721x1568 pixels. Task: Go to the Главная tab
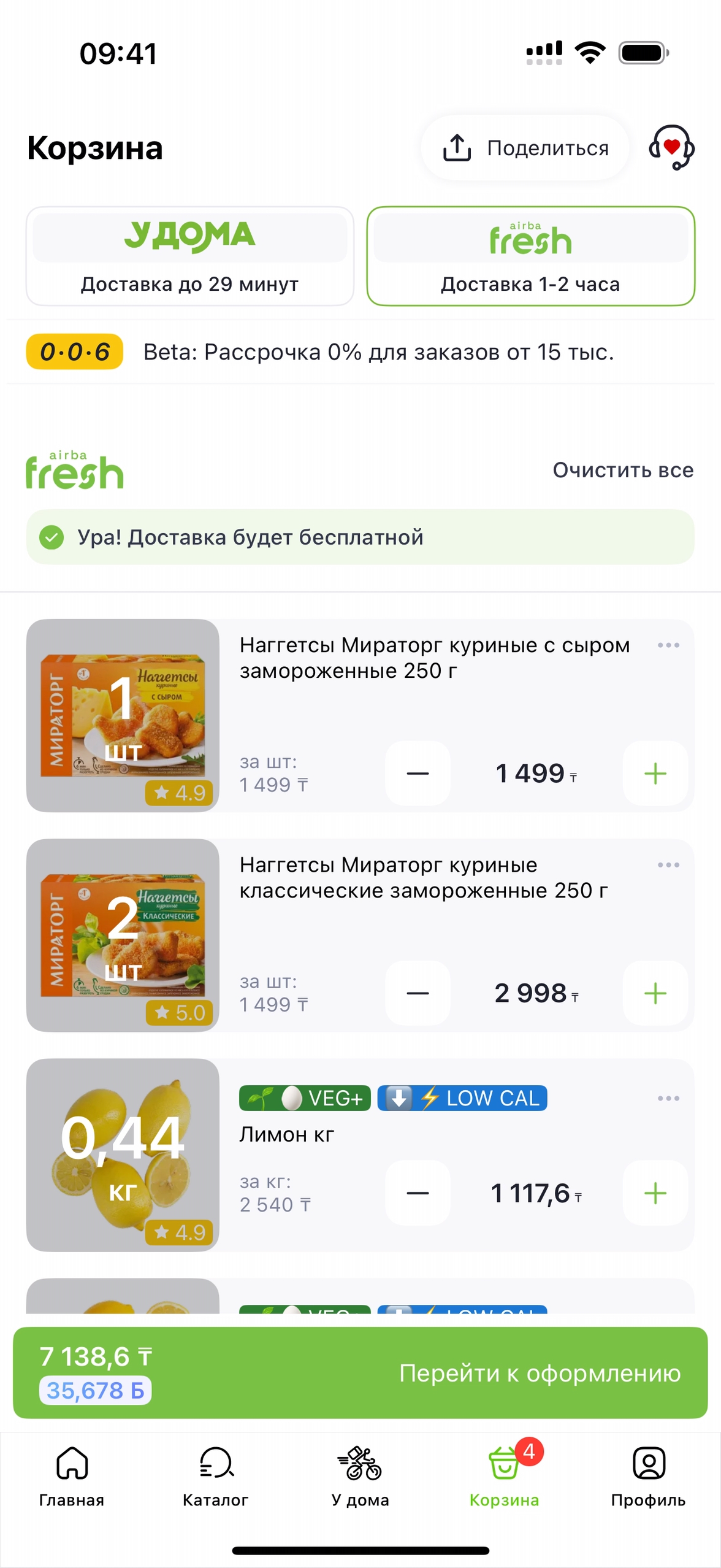72,1477
